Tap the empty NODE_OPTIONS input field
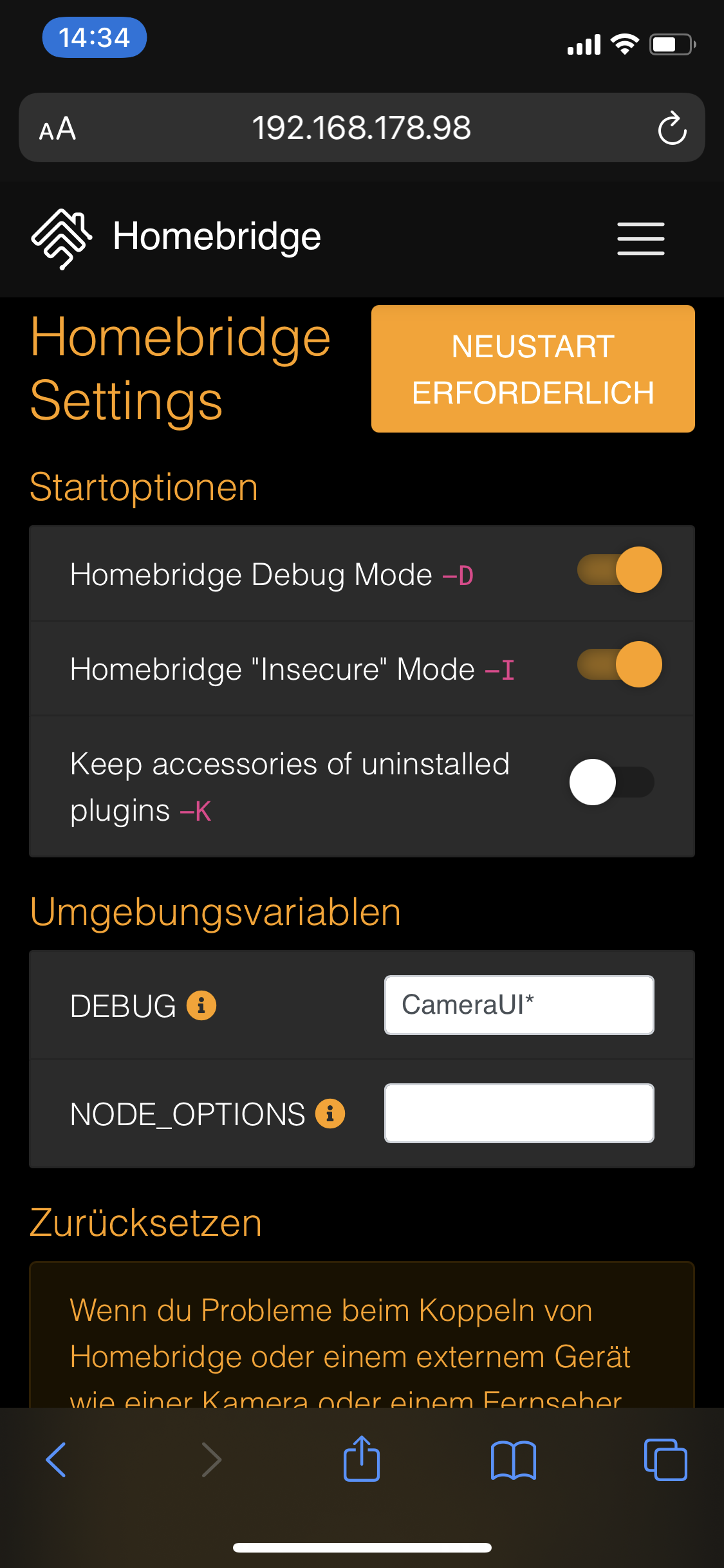 coord(519,1113)
